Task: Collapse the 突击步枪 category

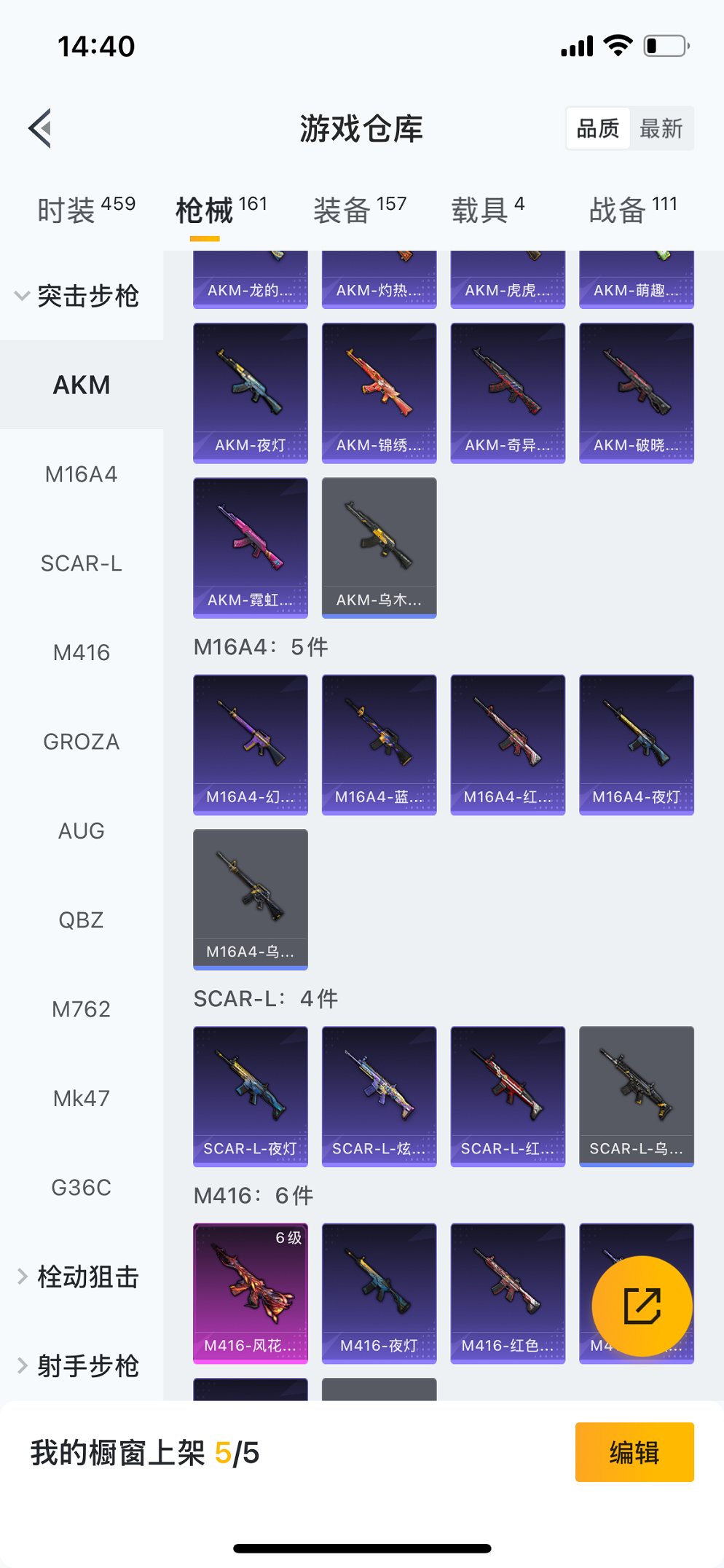Action: 77,296
